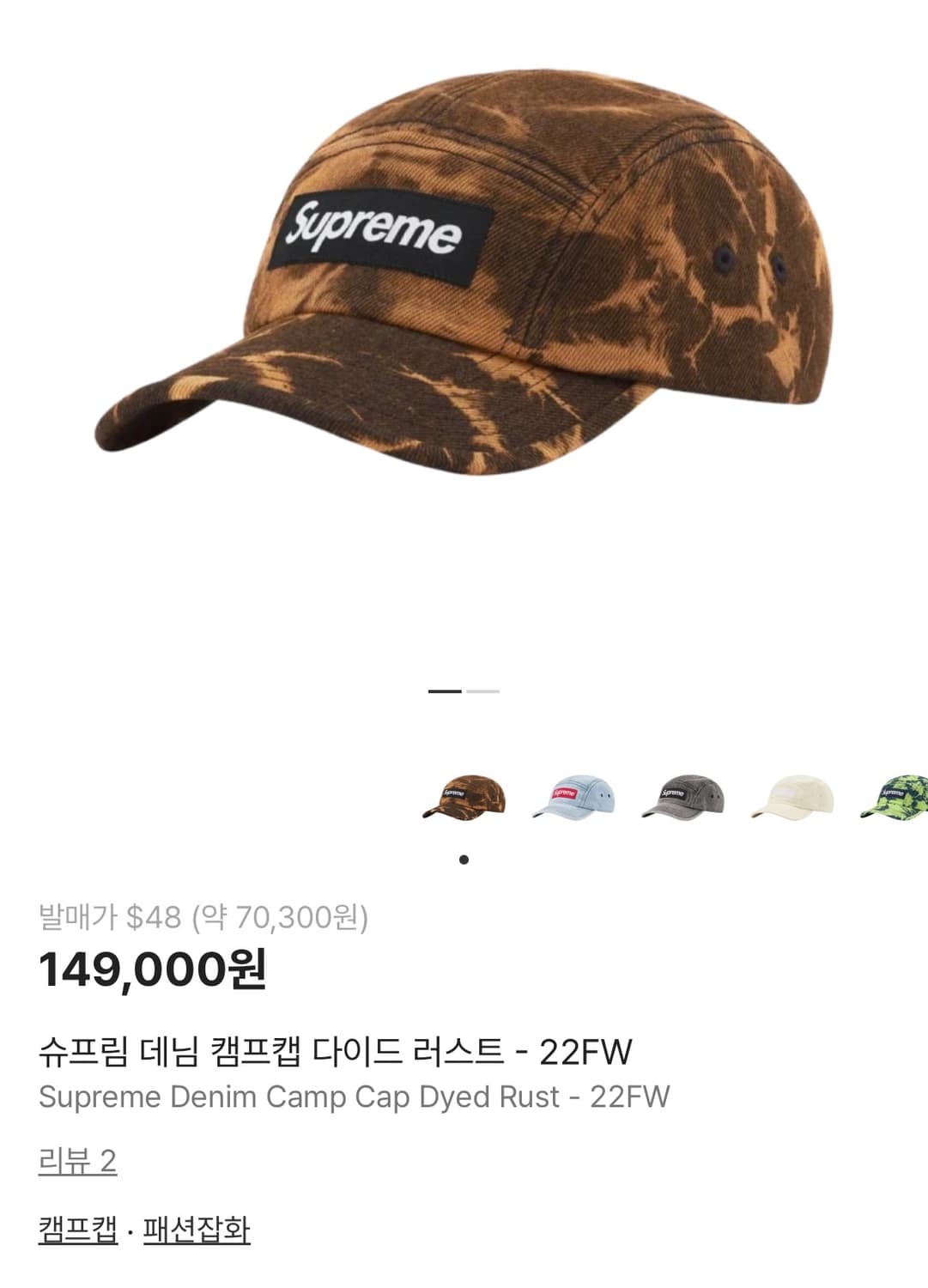
Task: View the gray washed cap variant
Action: (682, 799)
